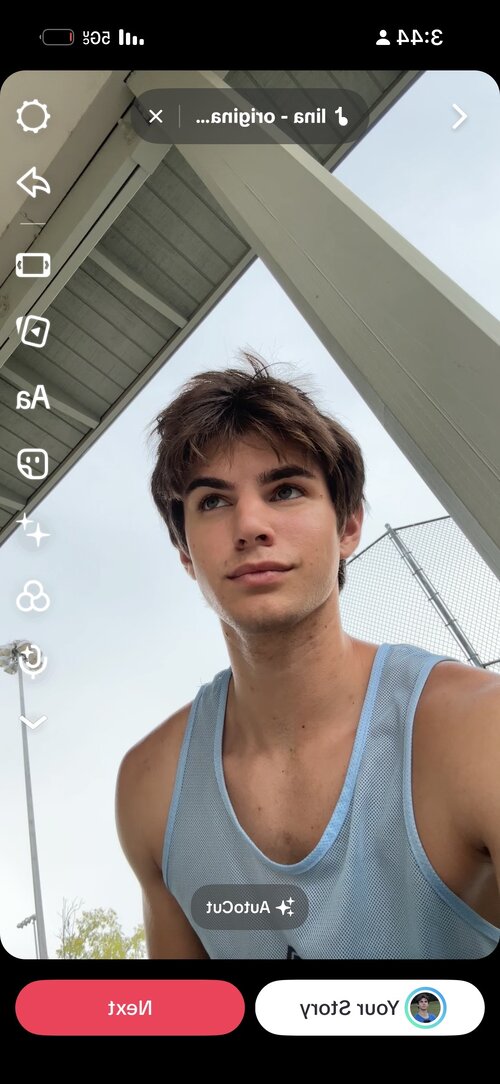Expand more tools with the down chevron

tap(33, 722)
